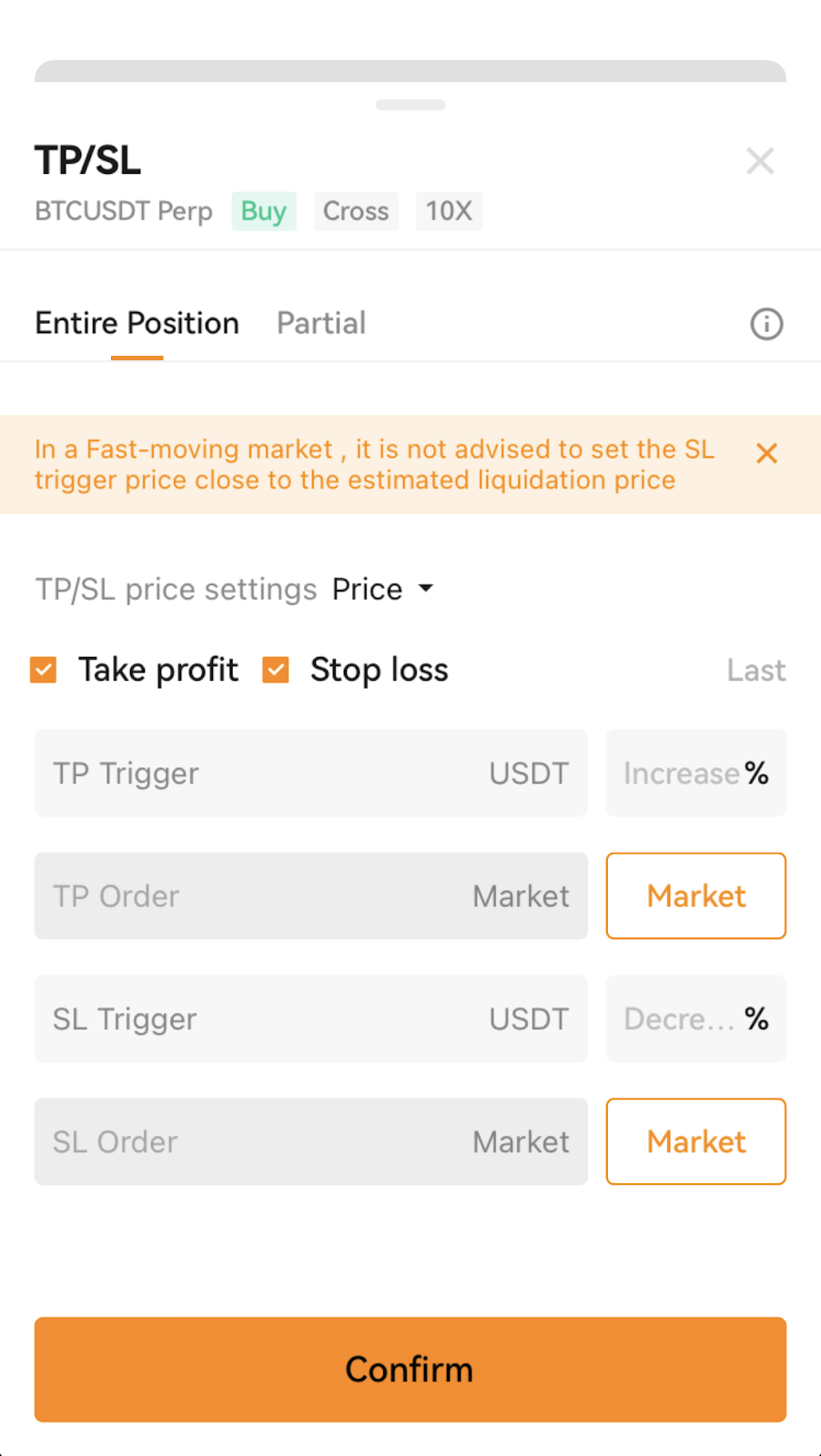Open the Price settings dropdown
The image size is (821, 1456).
pyautogui.click(x=383, y=589)
